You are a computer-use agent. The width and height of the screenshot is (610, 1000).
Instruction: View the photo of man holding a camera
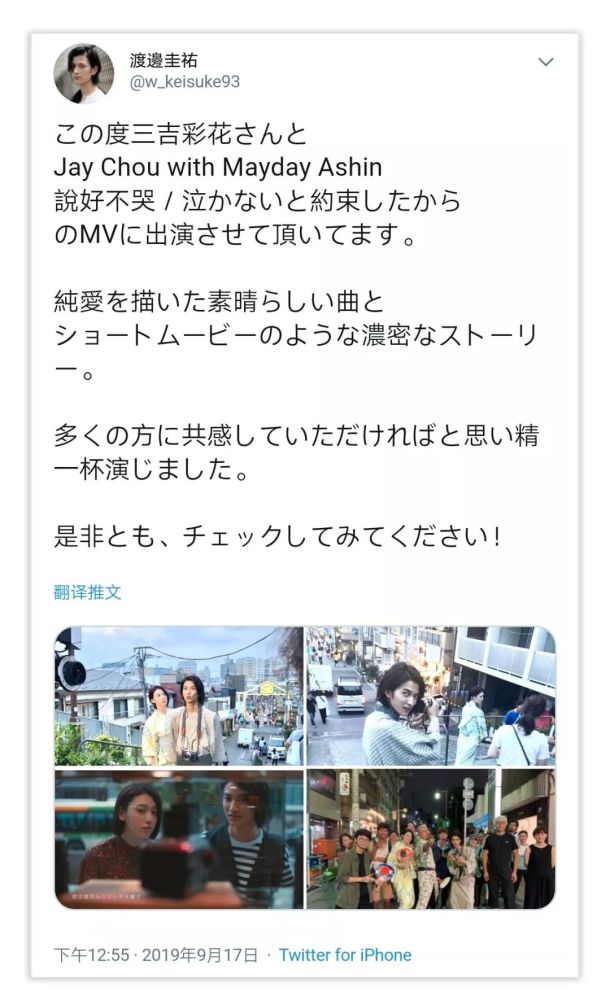[x=431, y=696]
